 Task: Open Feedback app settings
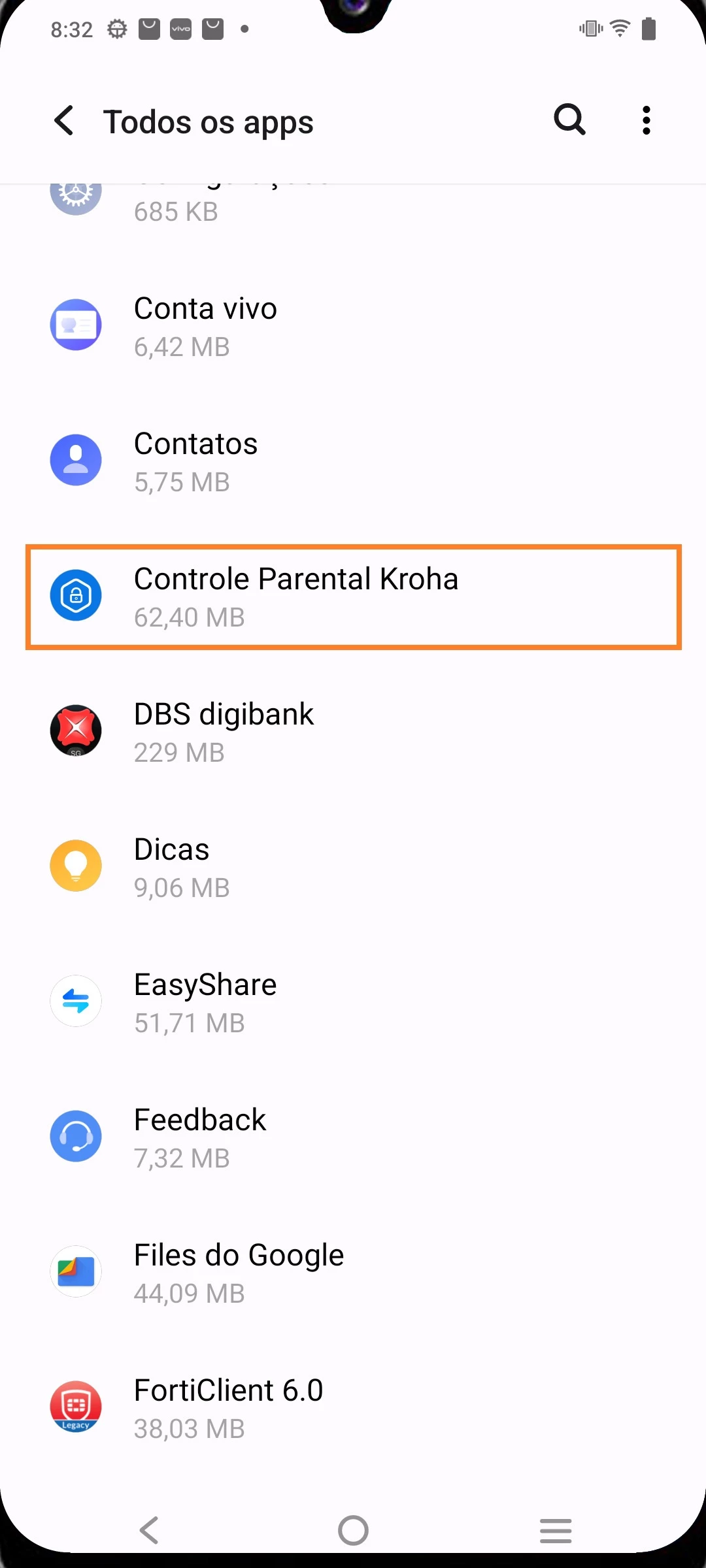(x=353, y=1137)
